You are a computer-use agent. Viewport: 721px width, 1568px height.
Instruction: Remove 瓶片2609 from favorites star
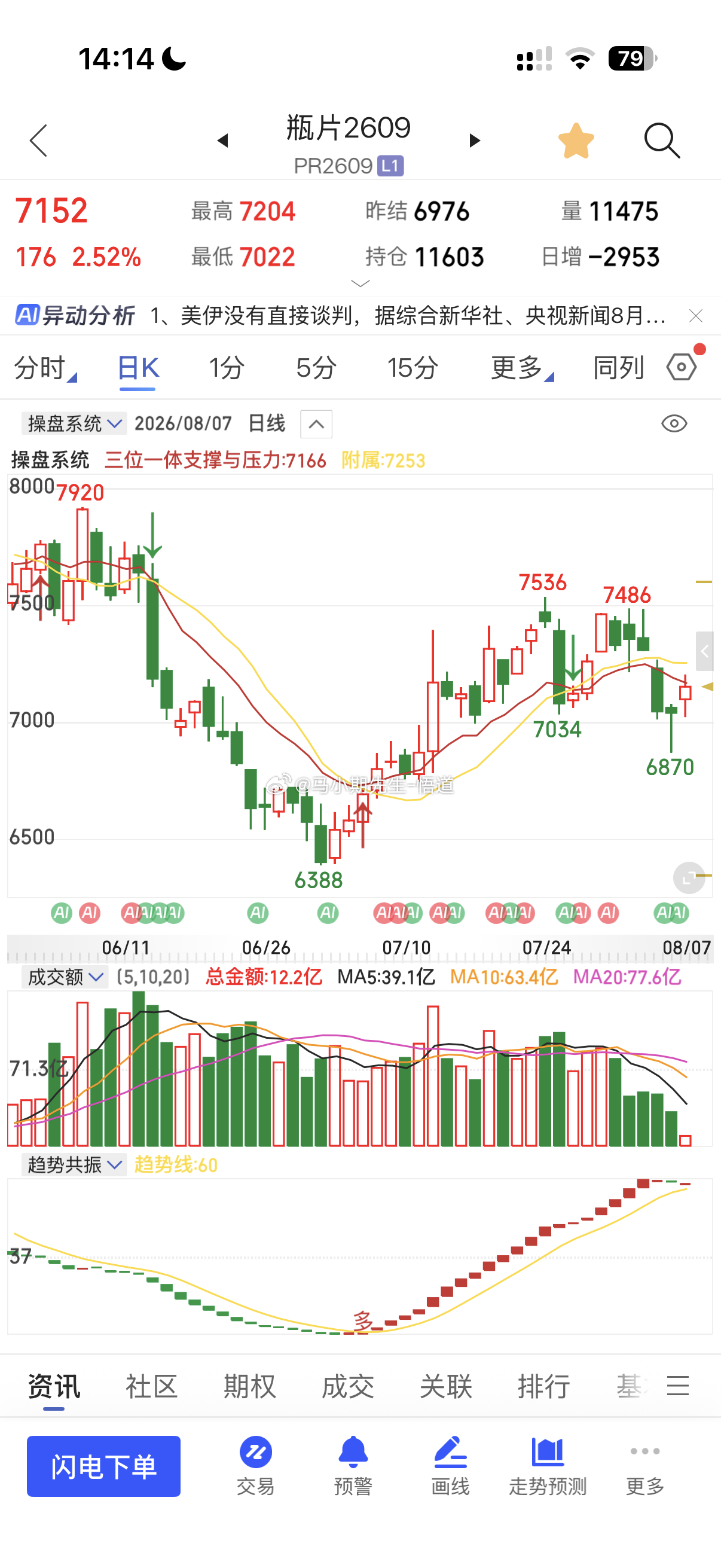click(x=576, y=141)
